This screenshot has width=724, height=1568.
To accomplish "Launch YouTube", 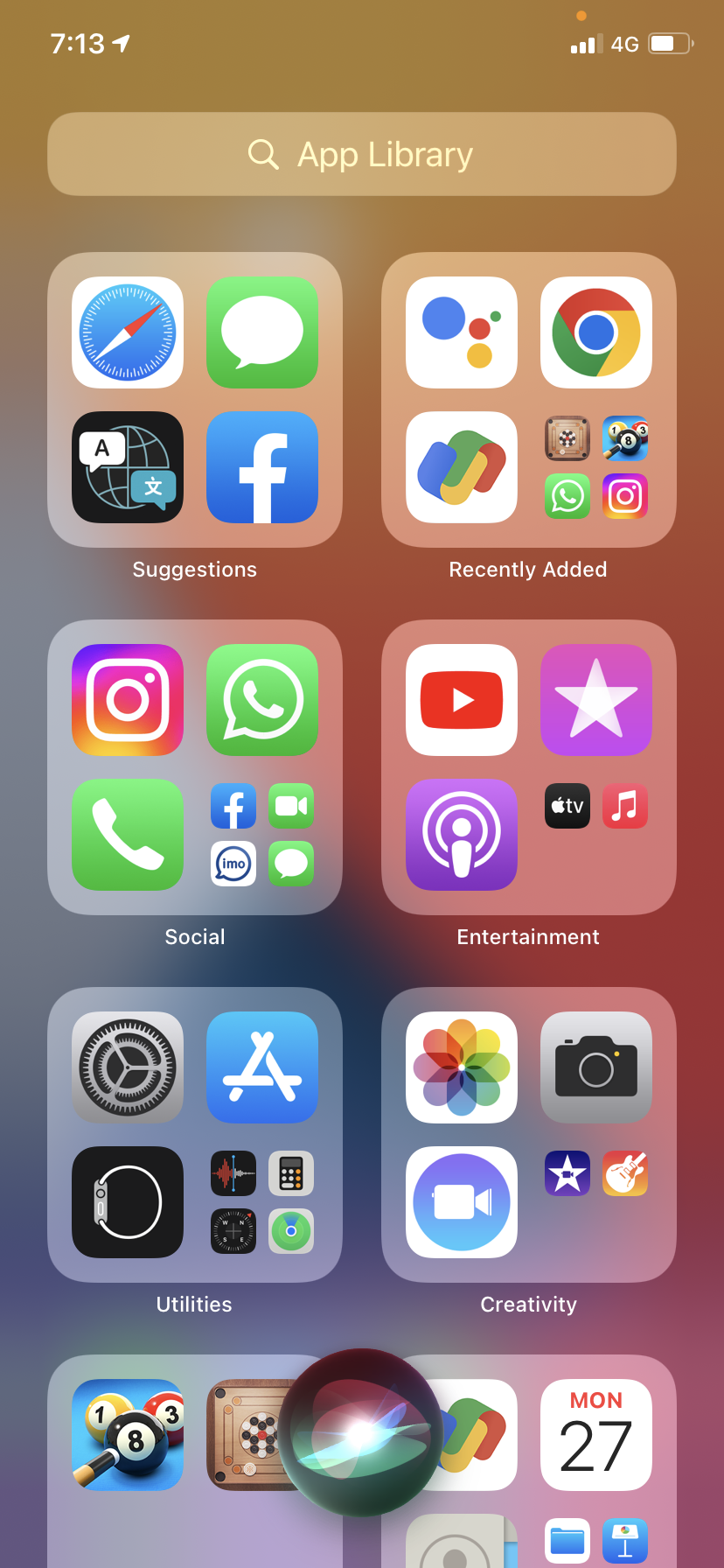I will 462,700.
